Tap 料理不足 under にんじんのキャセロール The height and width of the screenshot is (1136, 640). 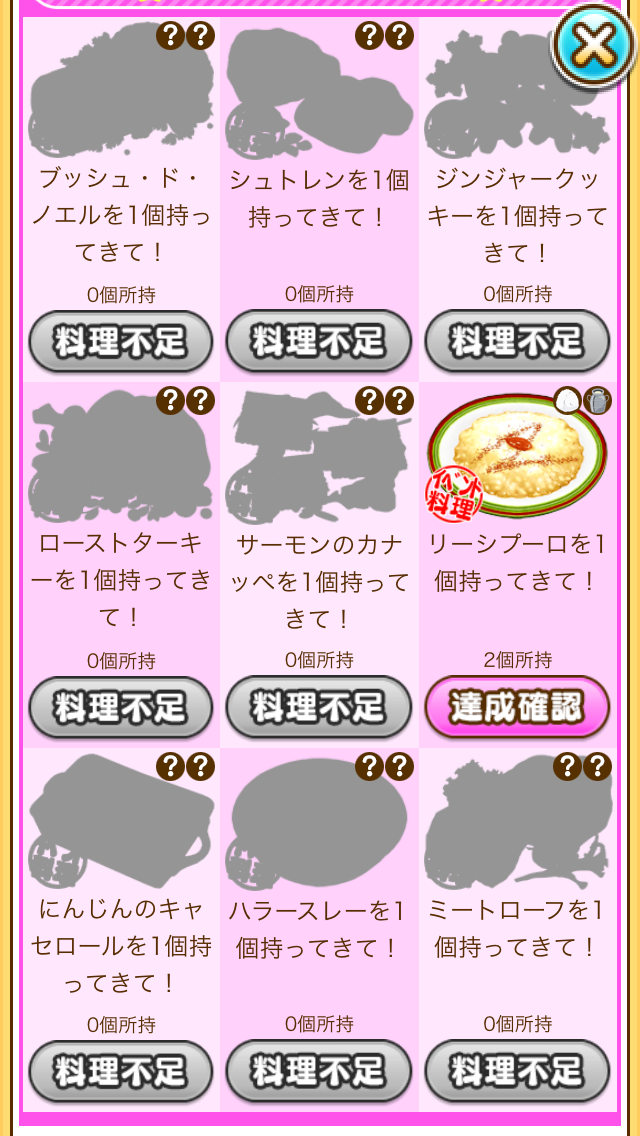pyautogui.click(x=120, y=1072)
